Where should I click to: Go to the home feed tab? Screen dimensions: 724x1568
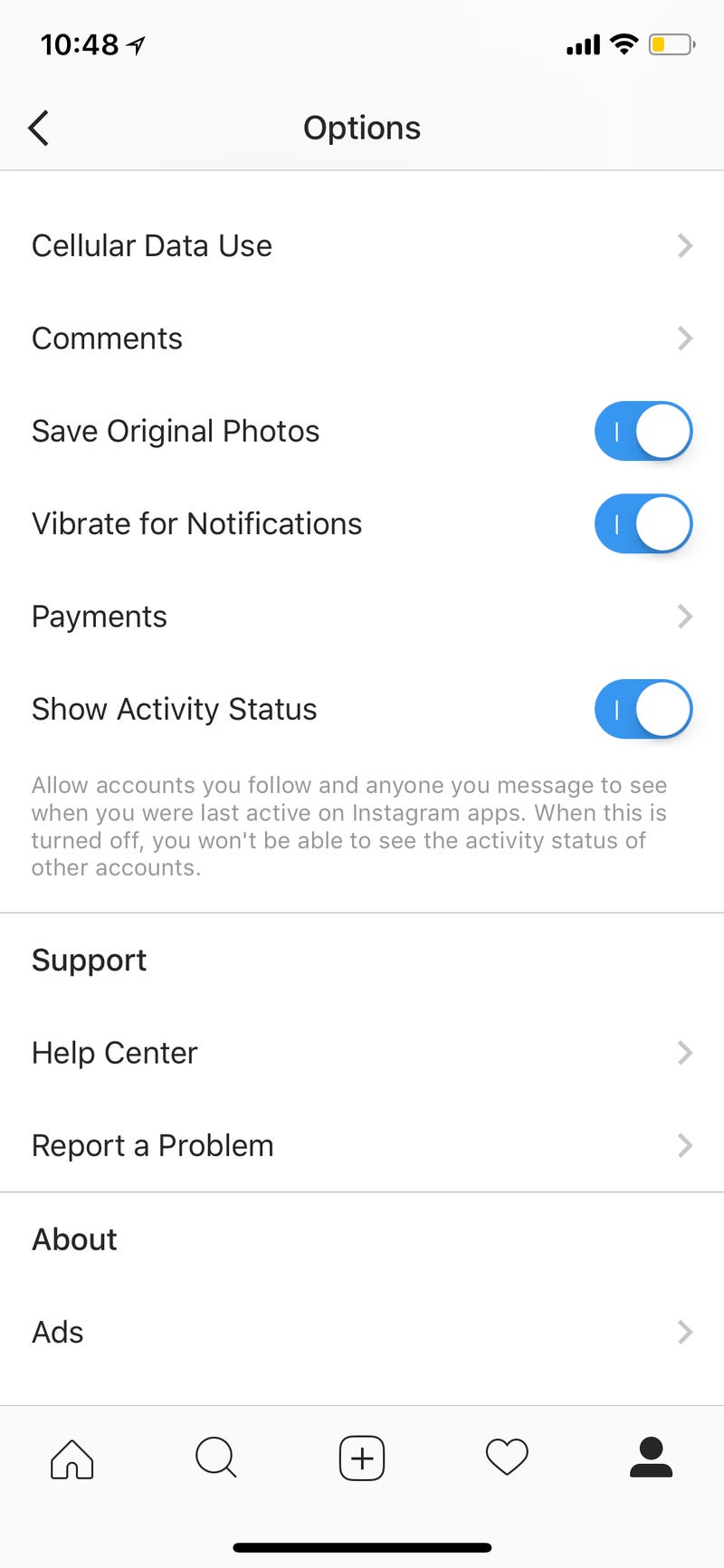pyautogui.click(x=72, y=1458)
